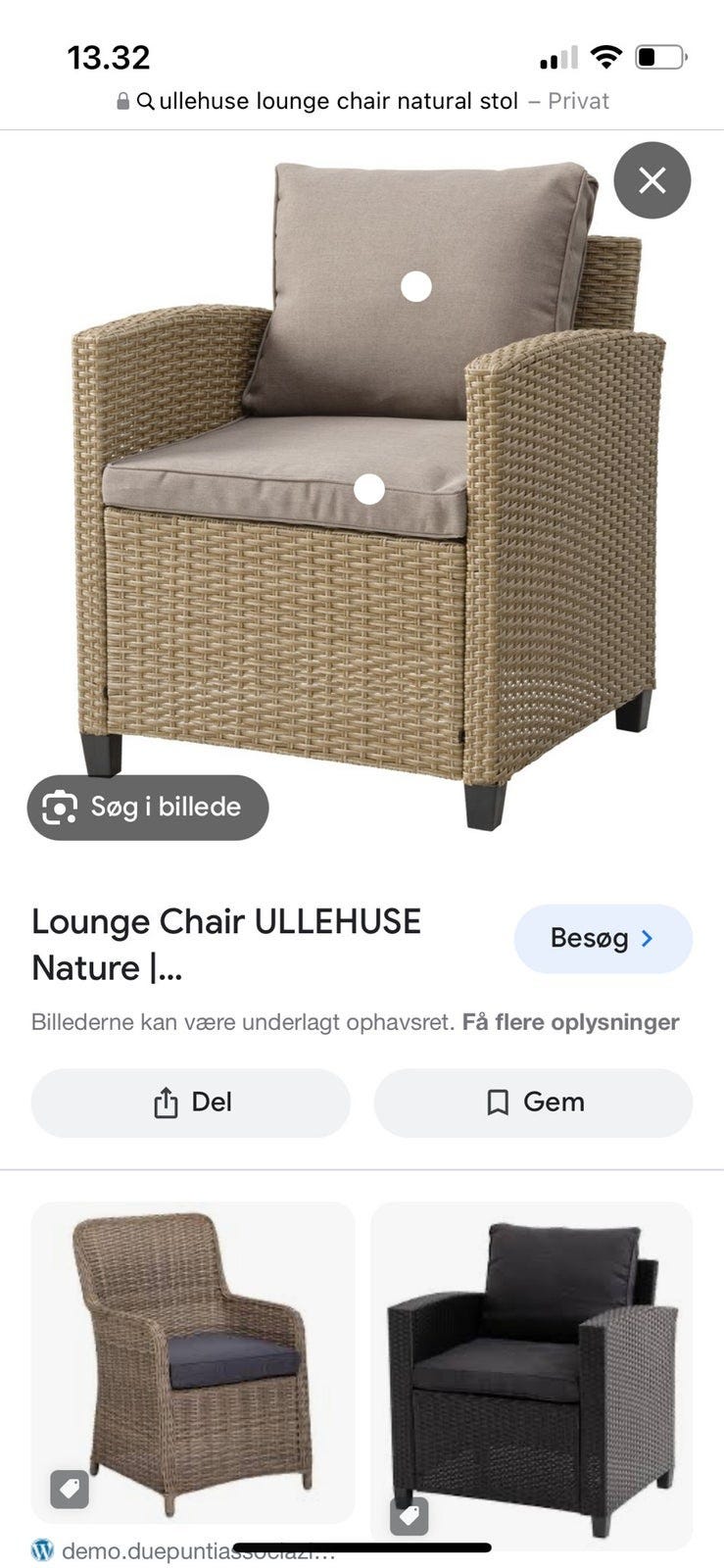Screen dimensions: 724x1568
Task: Toggle the Wi-Fi status indicator
Action: 607,56
